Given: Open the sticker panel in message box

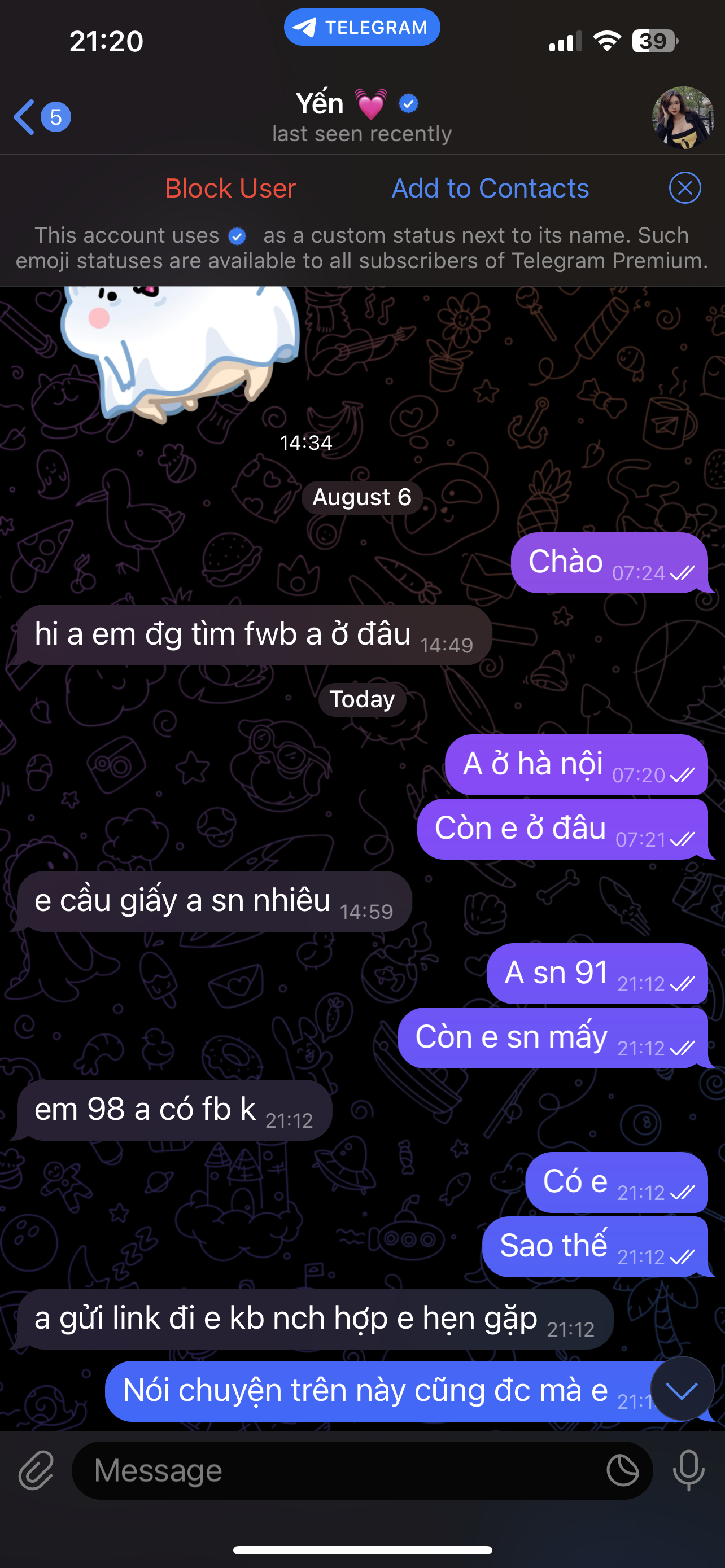Looking at the screenshot, I should click(622, 1470).
